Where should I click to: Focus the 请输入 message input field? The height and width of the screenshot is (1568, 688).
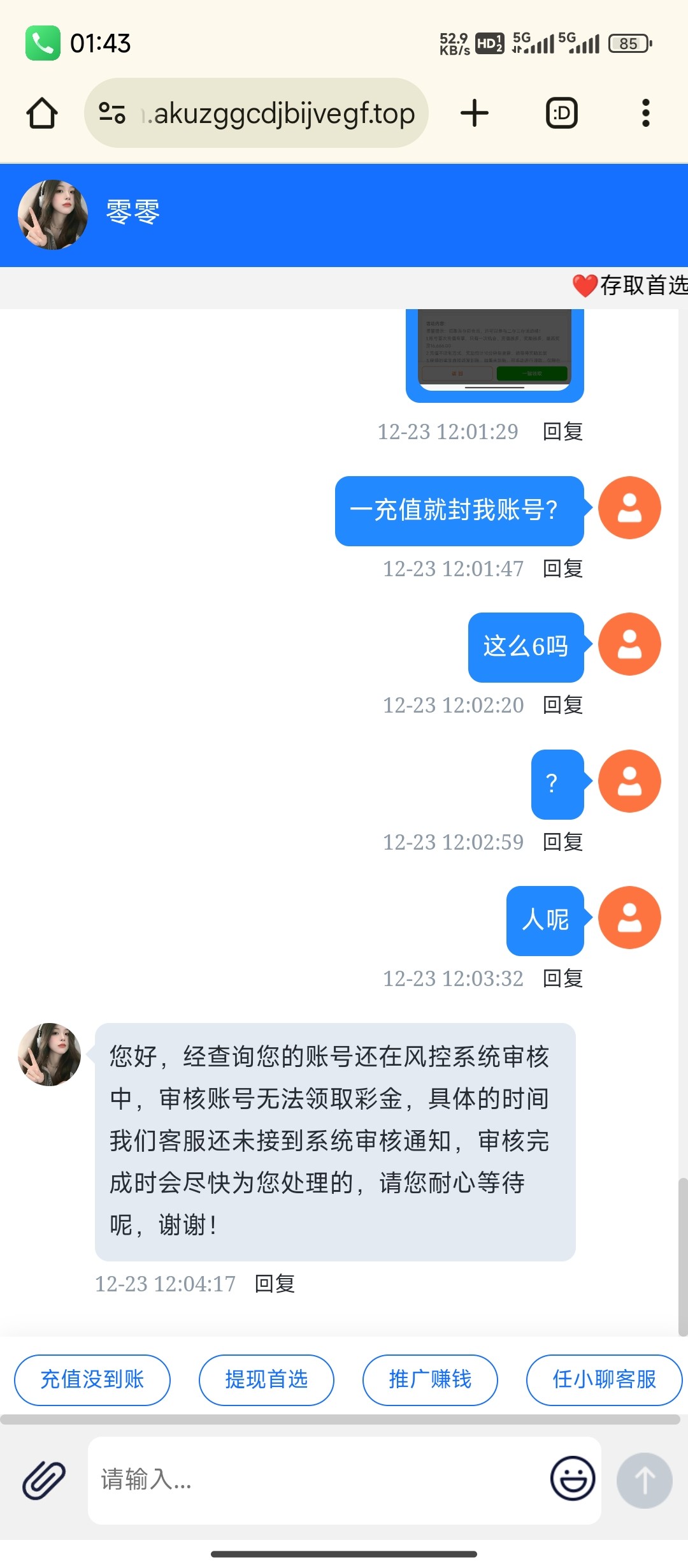click(319, 1479)
